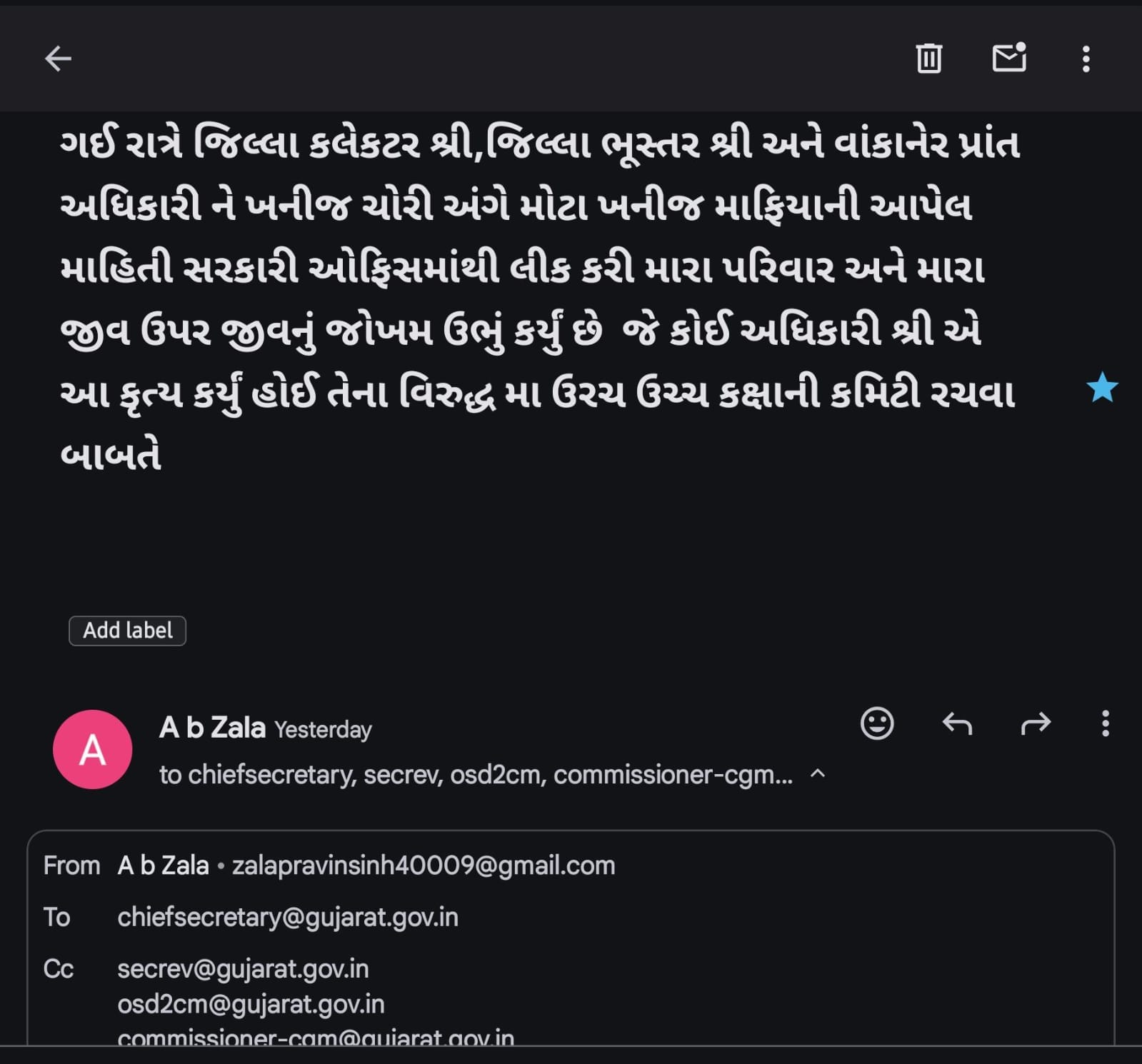The image size is (1142, 1064).
Task: Open the top bar overflow menu
Action: 1086,59
